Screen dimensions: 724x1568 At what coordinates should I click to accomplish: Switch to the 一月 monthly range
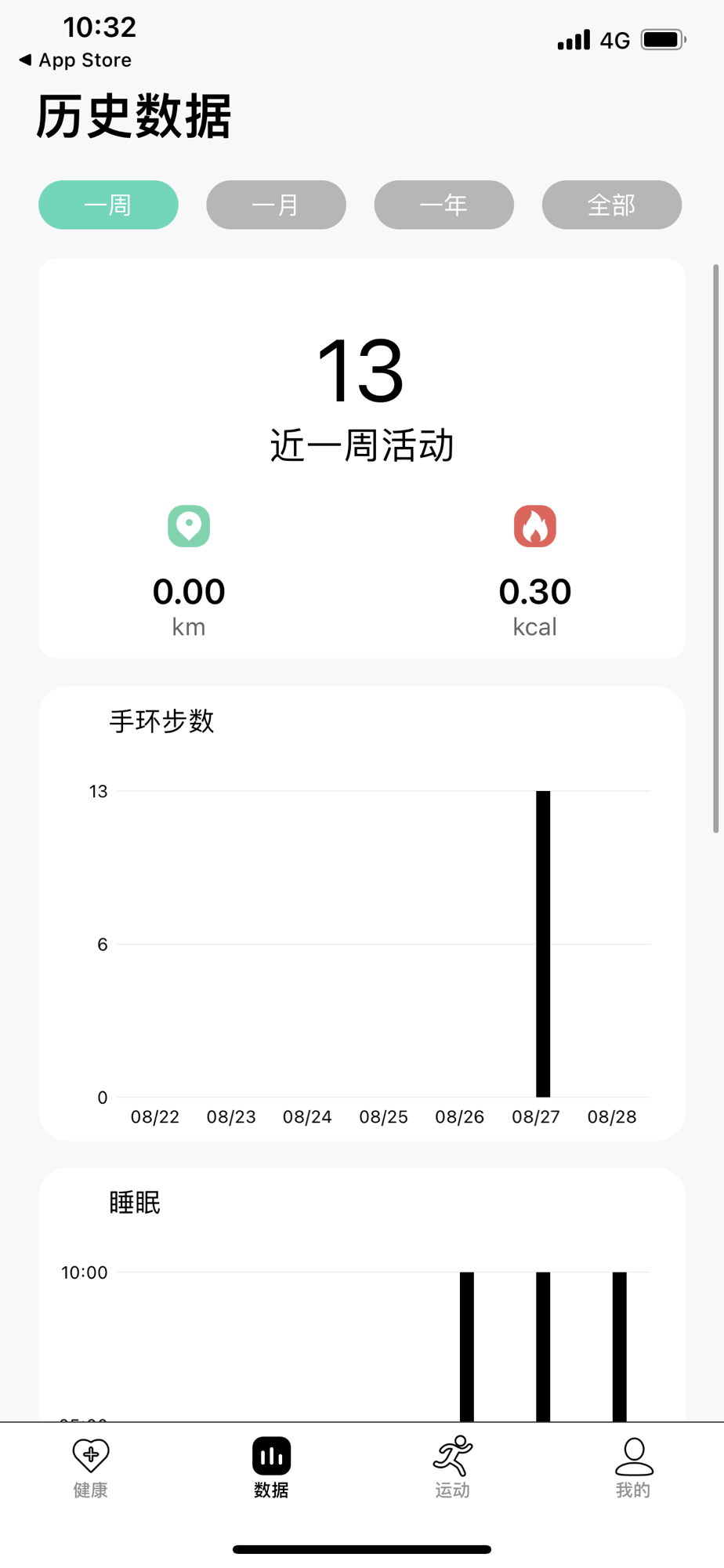276,205
